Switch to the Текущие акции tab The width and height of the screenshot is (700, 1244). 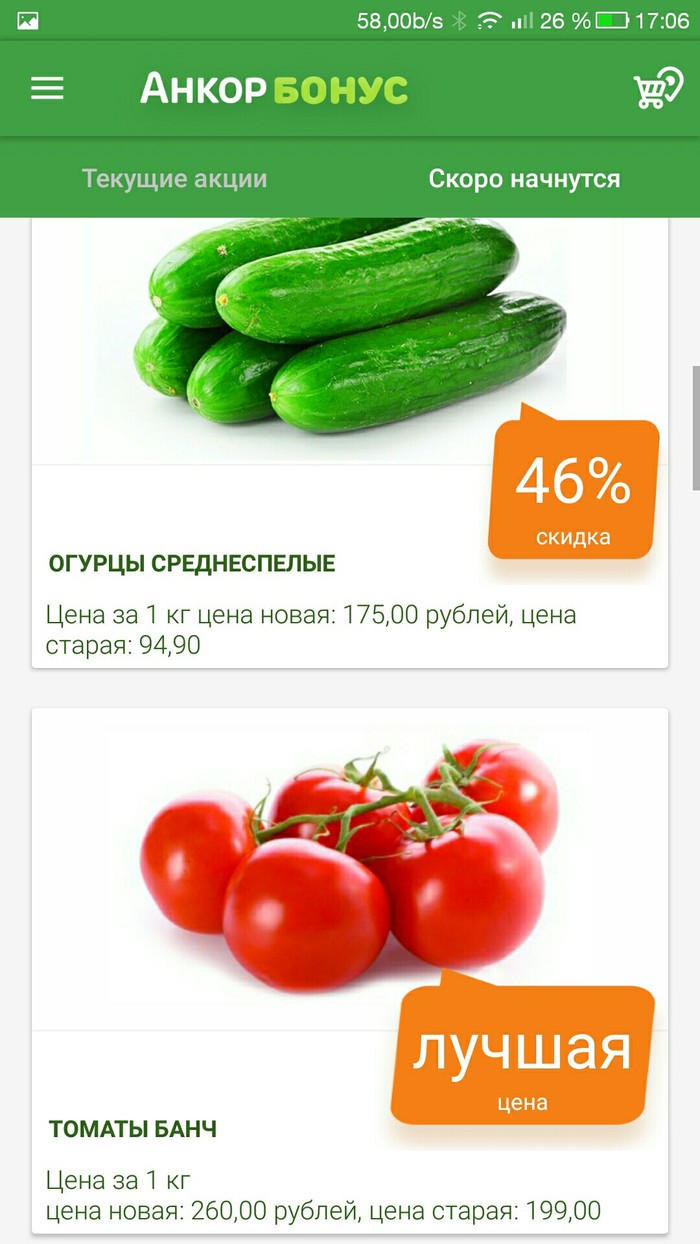tap(174, 179)
